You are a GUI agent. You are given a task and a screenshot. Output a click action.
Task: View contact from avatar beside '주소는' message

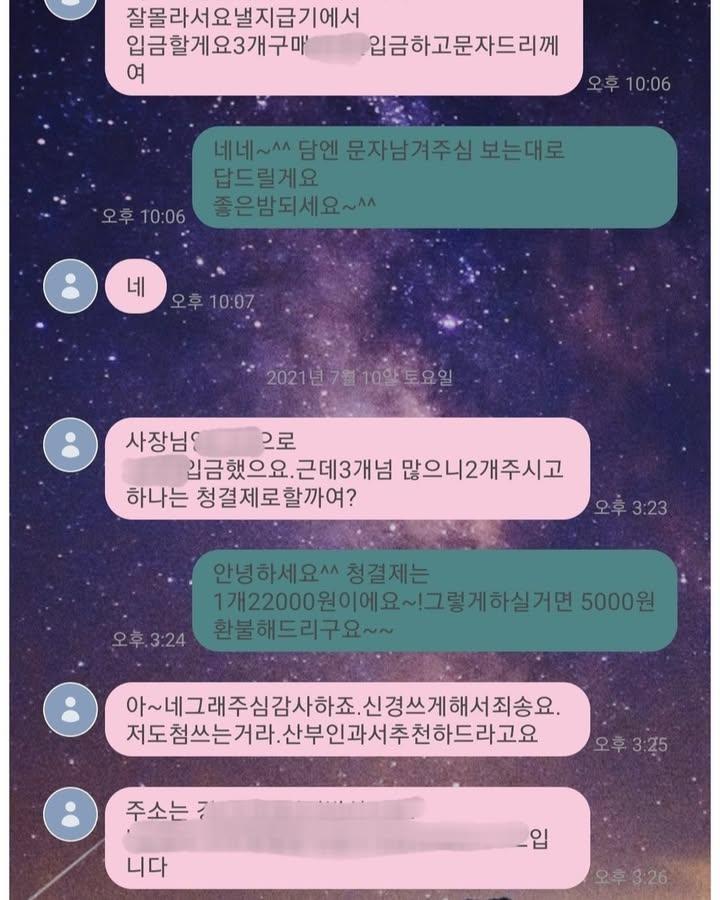point(71,813)
